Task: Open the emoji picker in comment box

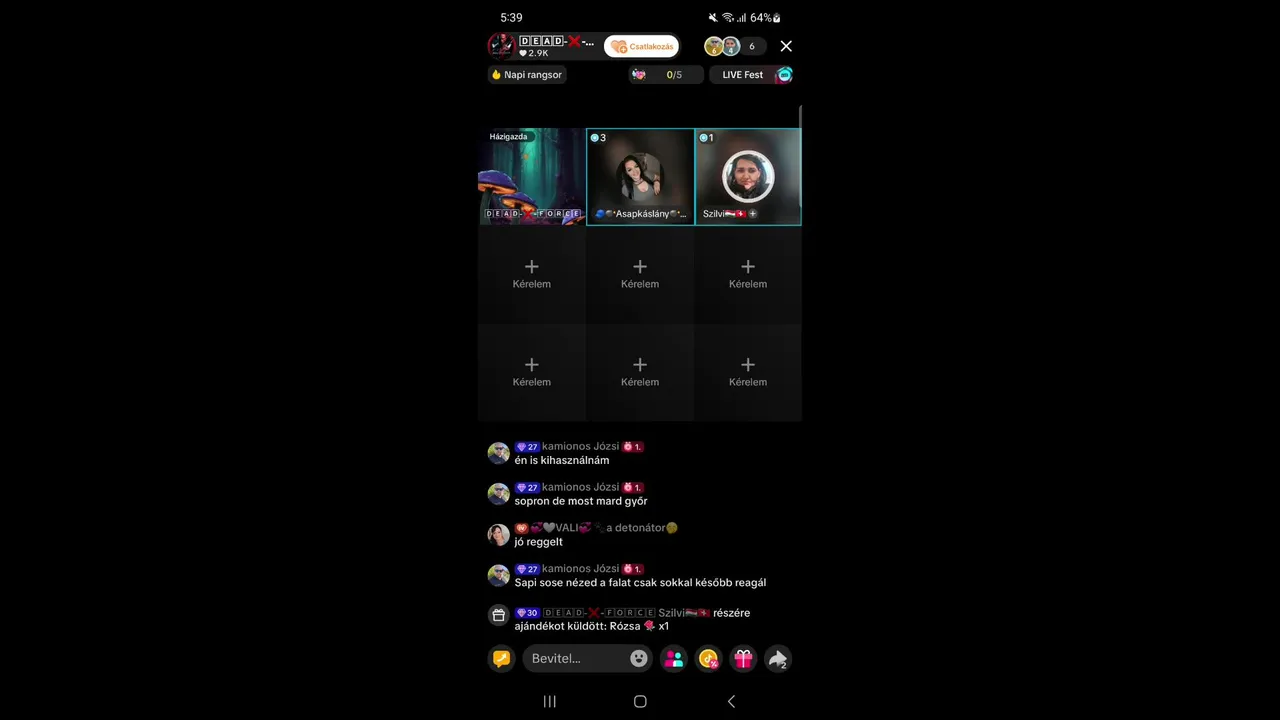Action: tap(638, 659)
